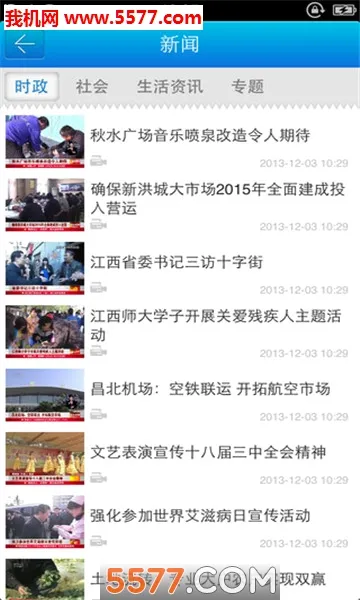The width and height of the screenshot is (360, 600).
Task: Select the 时政 tab
Action: [32, 86]
